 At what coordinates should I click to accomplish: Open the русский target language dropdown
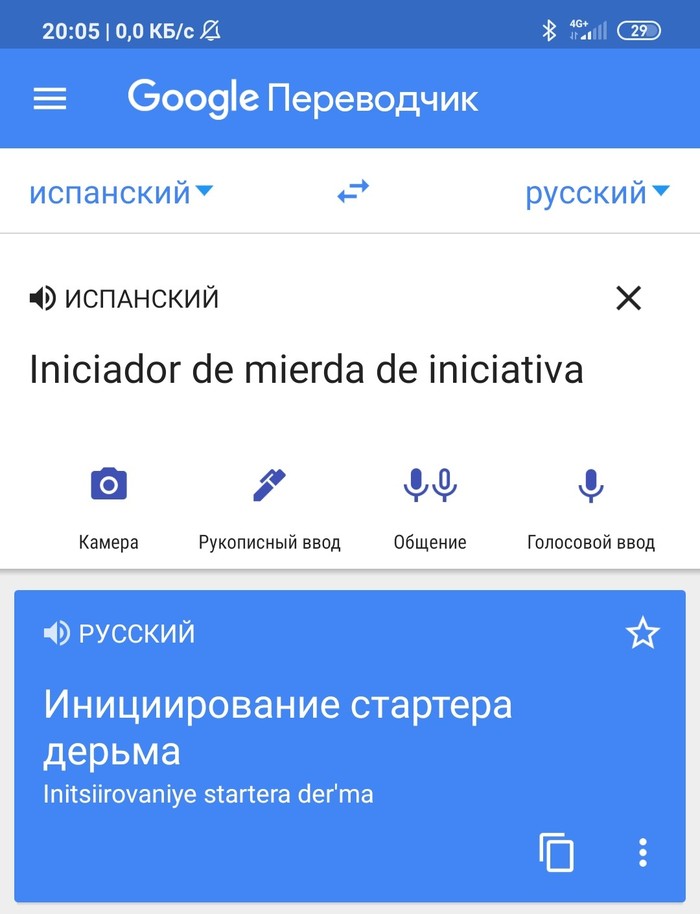click(597, 192)
